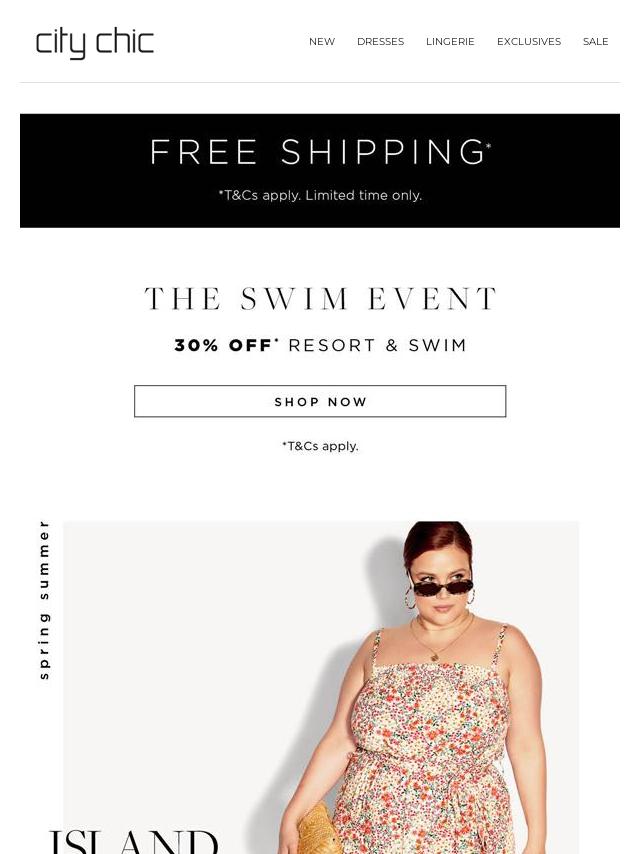Open the NEW category link
640x854 pixels.
[x=321, y=42]
